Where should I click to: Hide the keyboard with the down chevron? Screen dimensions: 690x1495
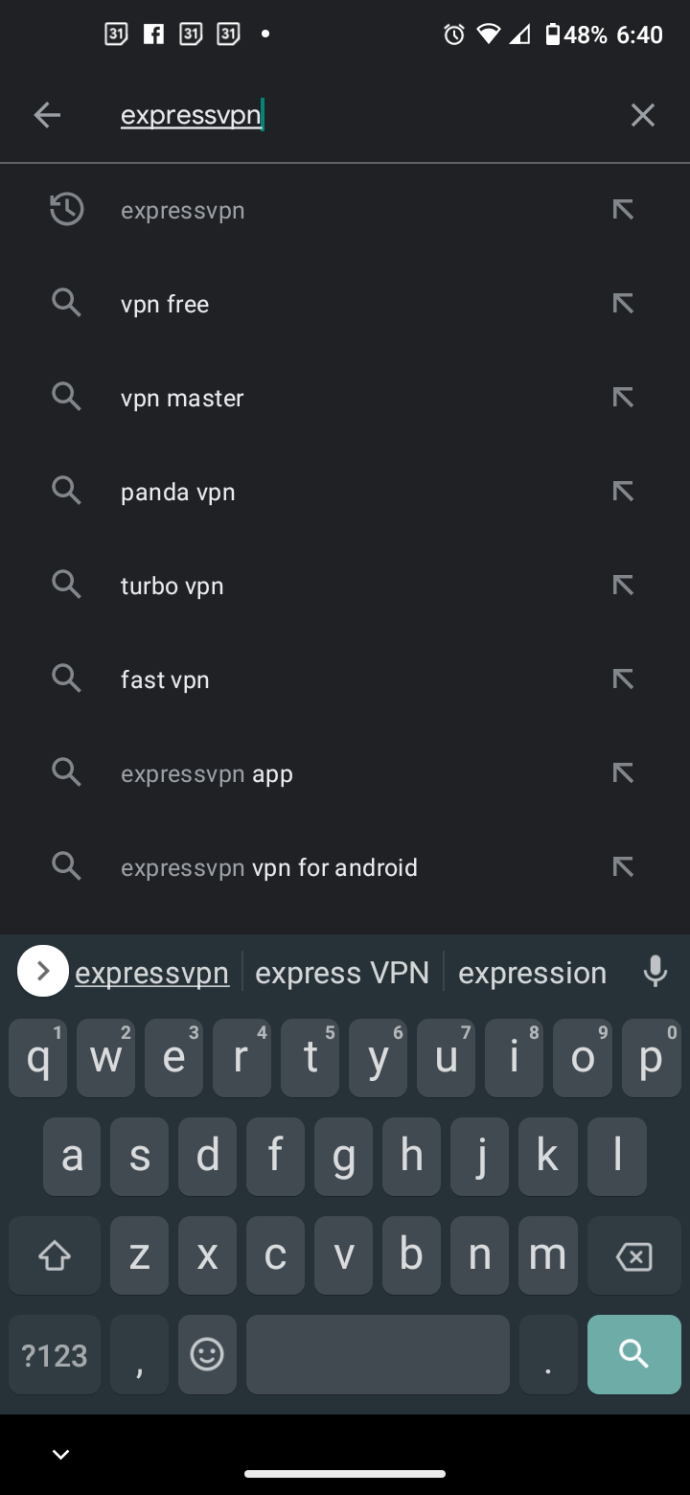click(61, 1455)
